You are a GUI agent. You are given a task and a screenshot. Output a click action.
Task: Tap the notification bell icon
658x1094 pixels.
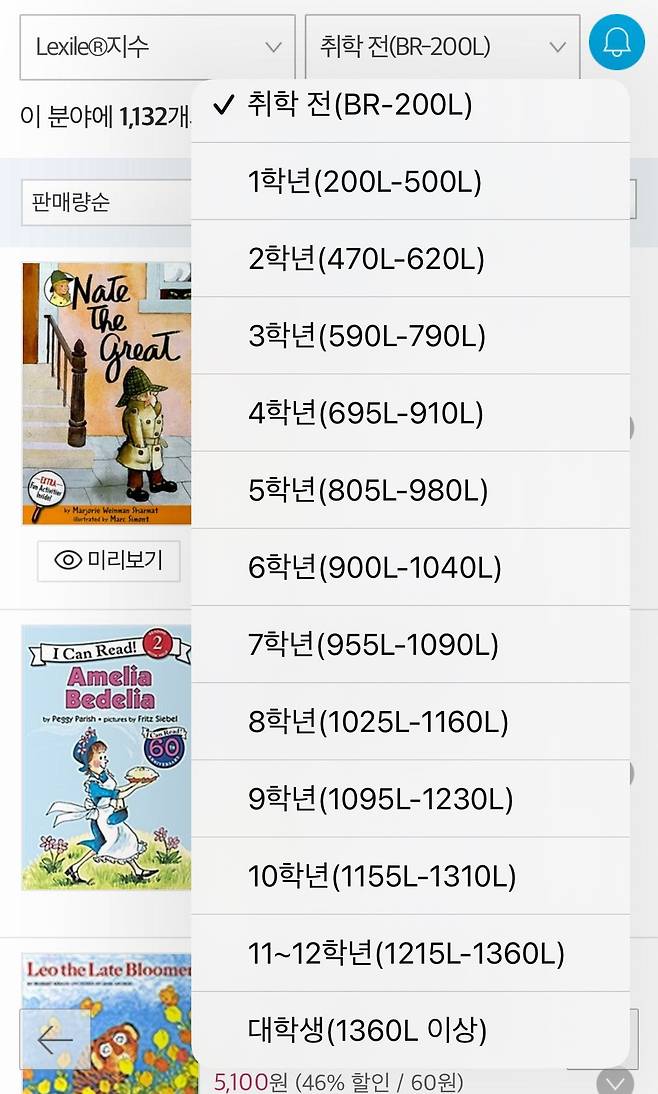[616, 43]
